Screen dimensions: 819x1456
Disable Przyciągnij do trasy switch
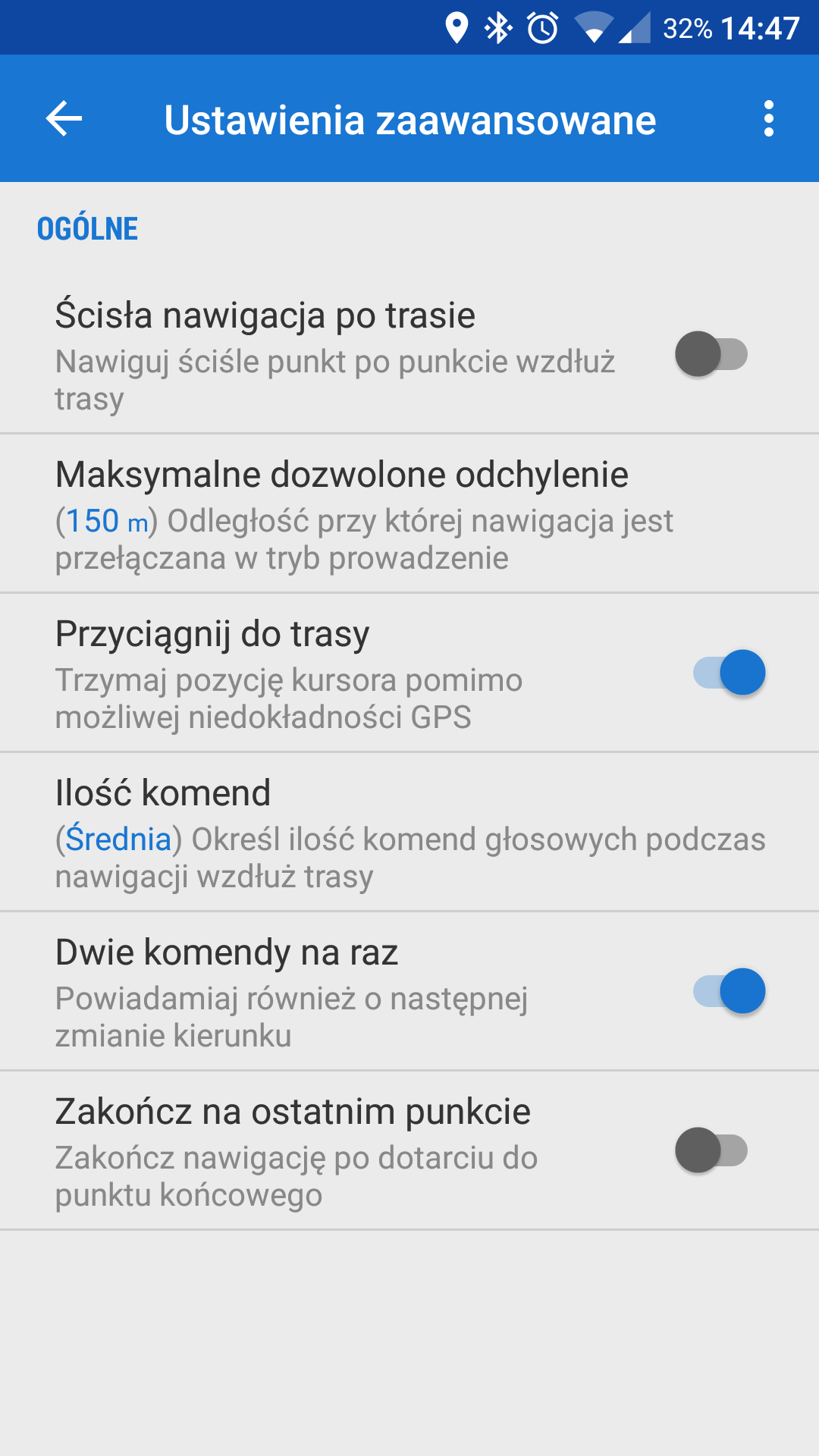click(x=730, y=673)
